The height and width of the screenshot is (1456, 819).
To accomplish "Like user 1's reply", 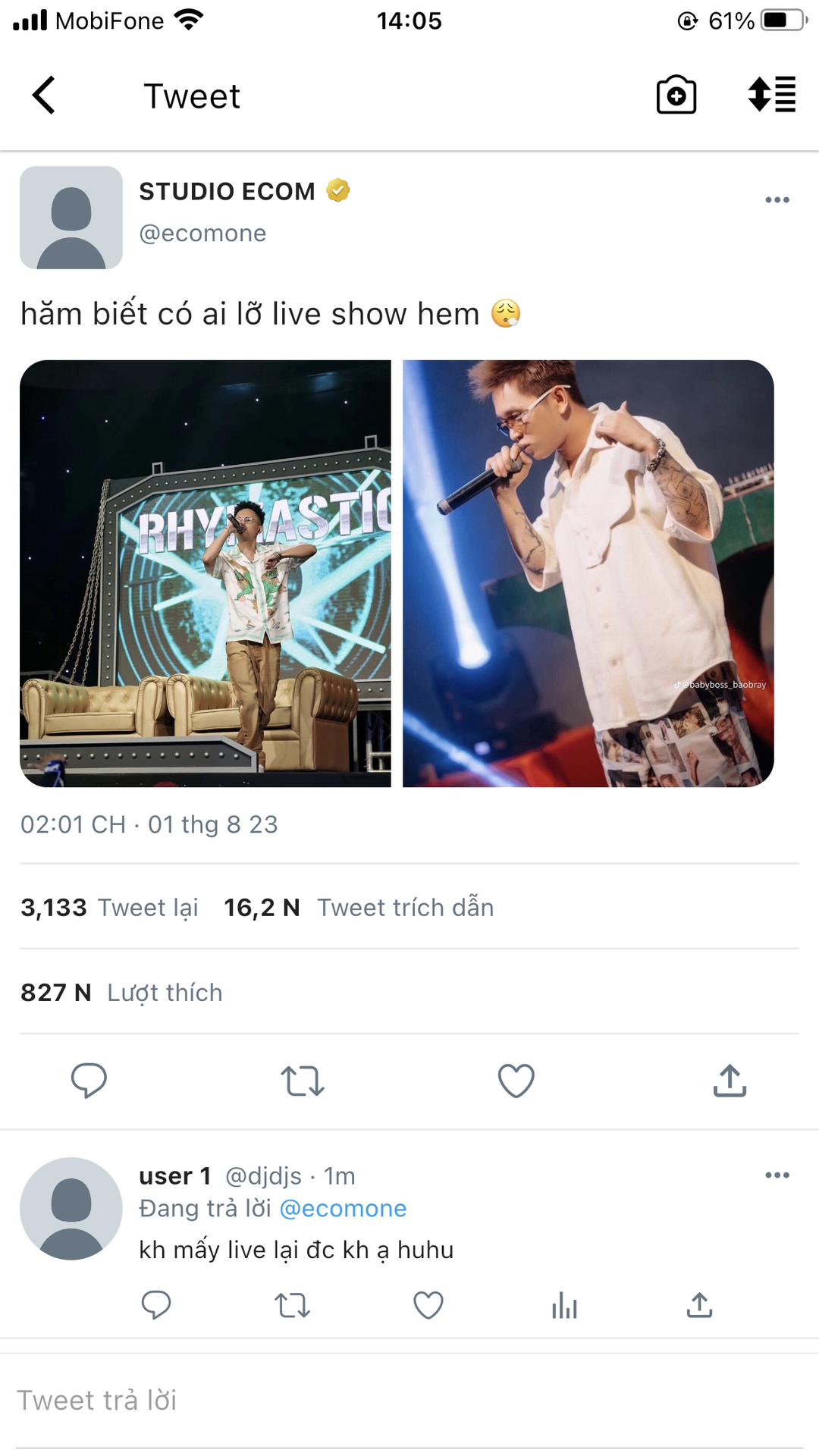I will (x=428, y=1305).
